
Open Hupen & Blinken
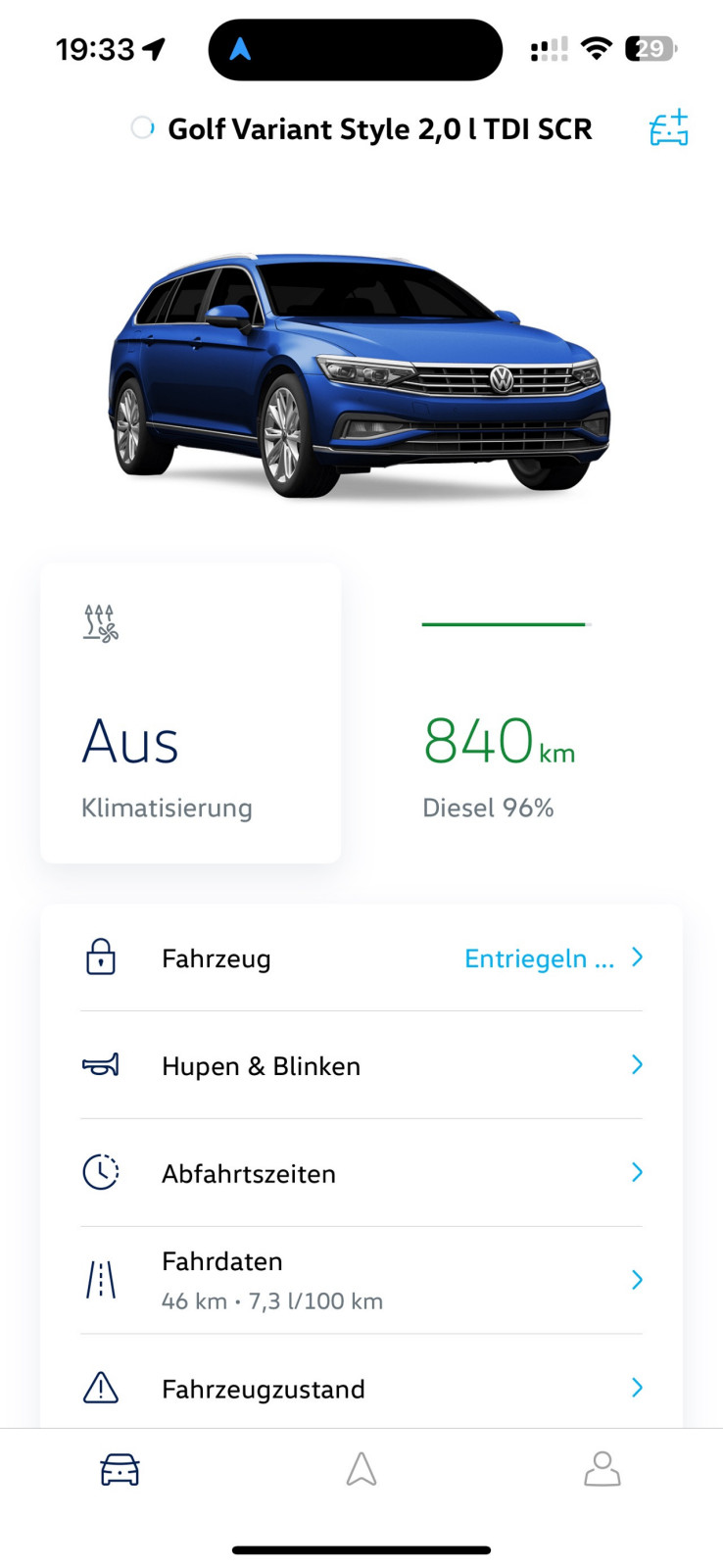(x=361, y=1065)
